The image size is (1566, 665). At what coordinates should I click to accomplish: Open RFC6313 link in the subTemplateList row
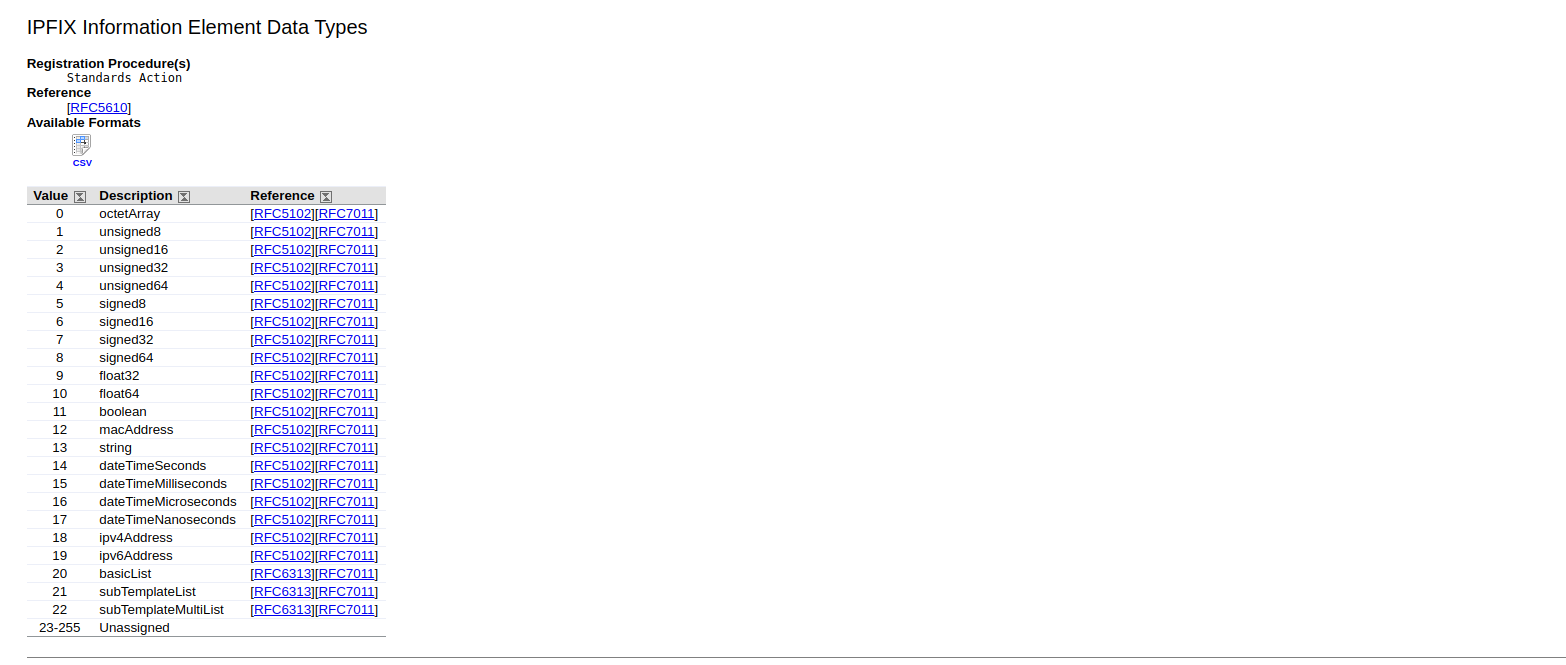pyautogui.click(x=282, y=592)
